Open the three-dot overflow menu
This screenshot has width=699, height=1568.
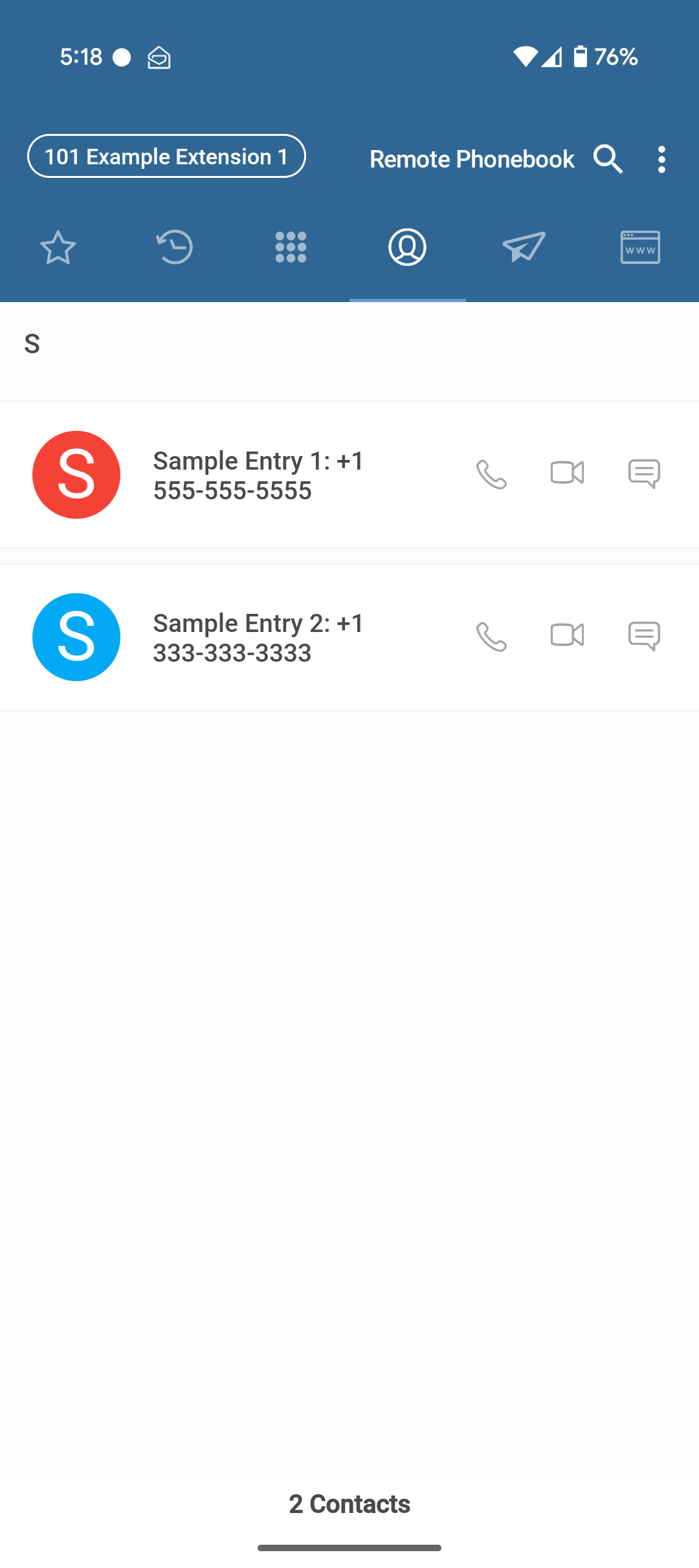tap(661, 159)
